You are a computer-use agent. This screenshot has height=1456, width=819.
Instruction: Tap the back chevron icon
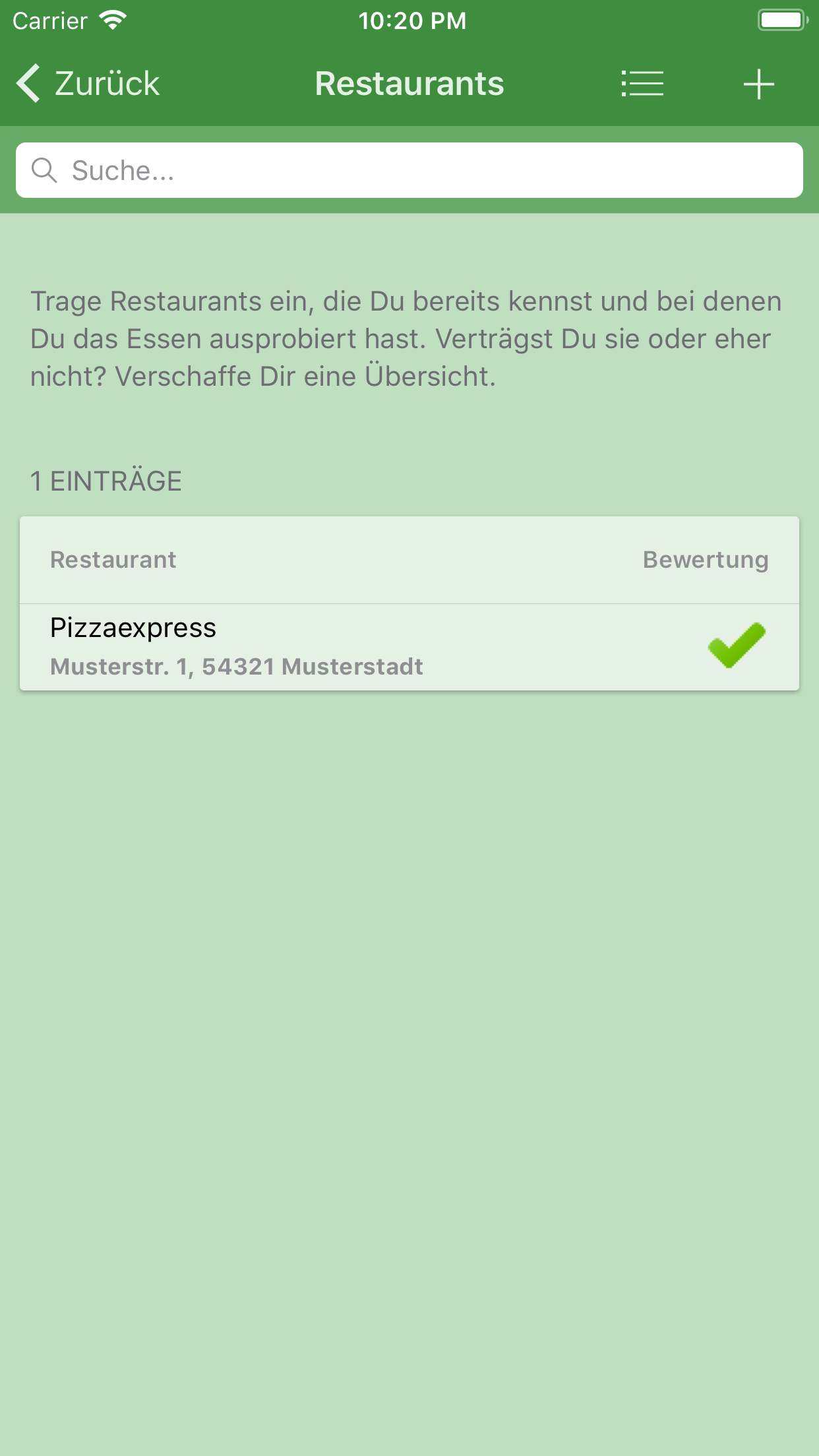pyautogui.click(x=28, y=83)
